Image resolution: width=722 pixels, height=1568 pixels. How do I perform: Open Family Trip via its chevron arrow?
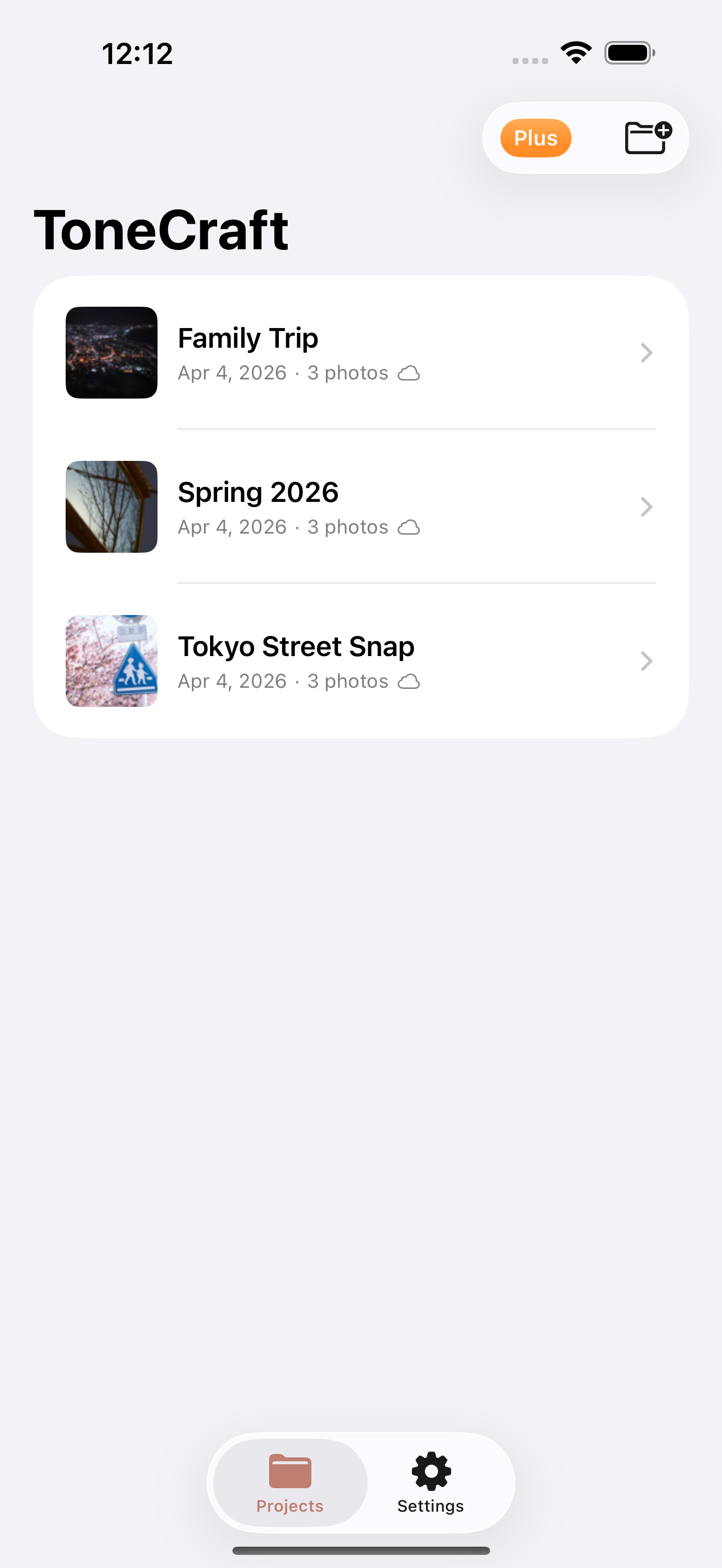[x=646, y=353]
